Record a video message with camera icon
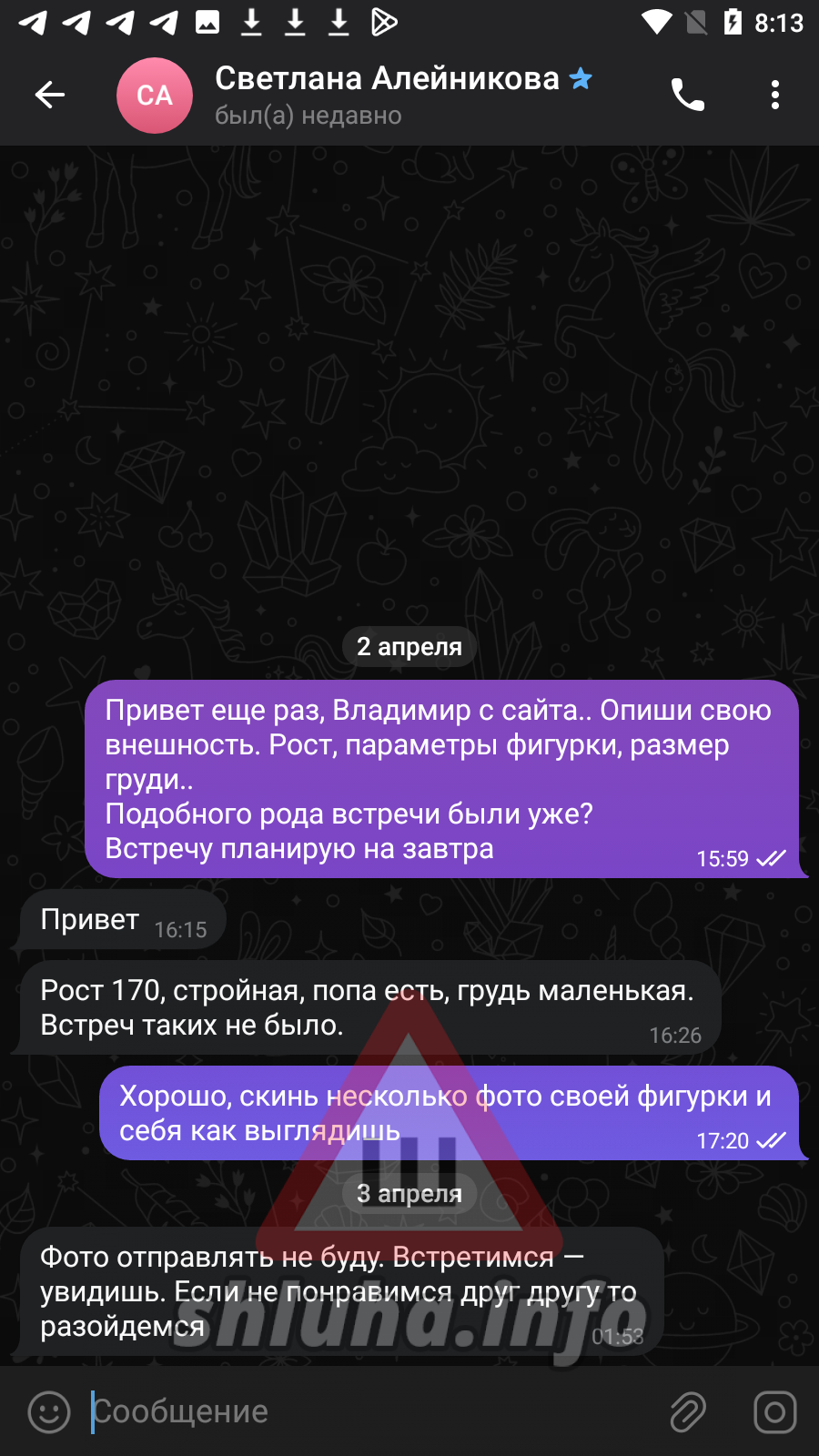819x1456 pixels. [775, 1412]
